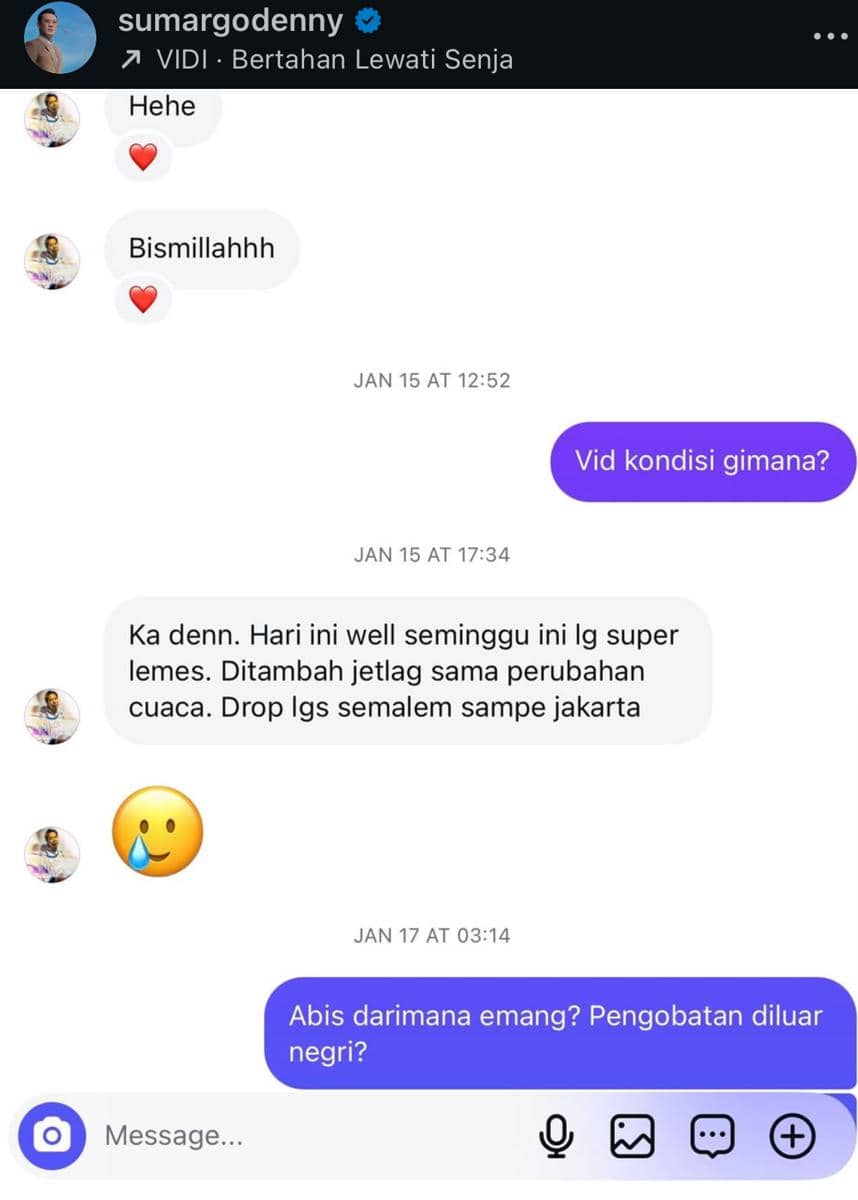Viewport: 858px width, 1200px height.
Task: Tap the crying emoji message from VIDI
Action: point(158,830)
